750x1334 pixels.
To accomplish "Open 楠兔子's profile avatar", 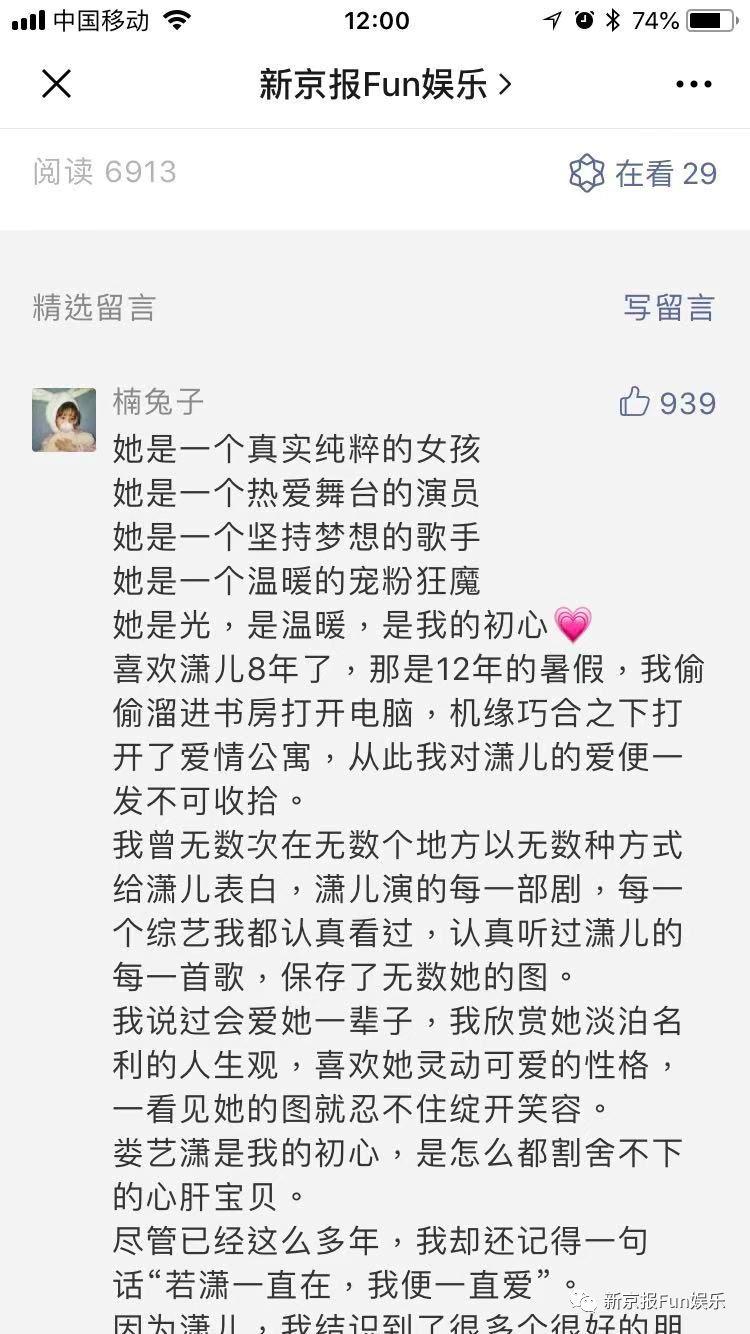I will click(x=64, y=420).
